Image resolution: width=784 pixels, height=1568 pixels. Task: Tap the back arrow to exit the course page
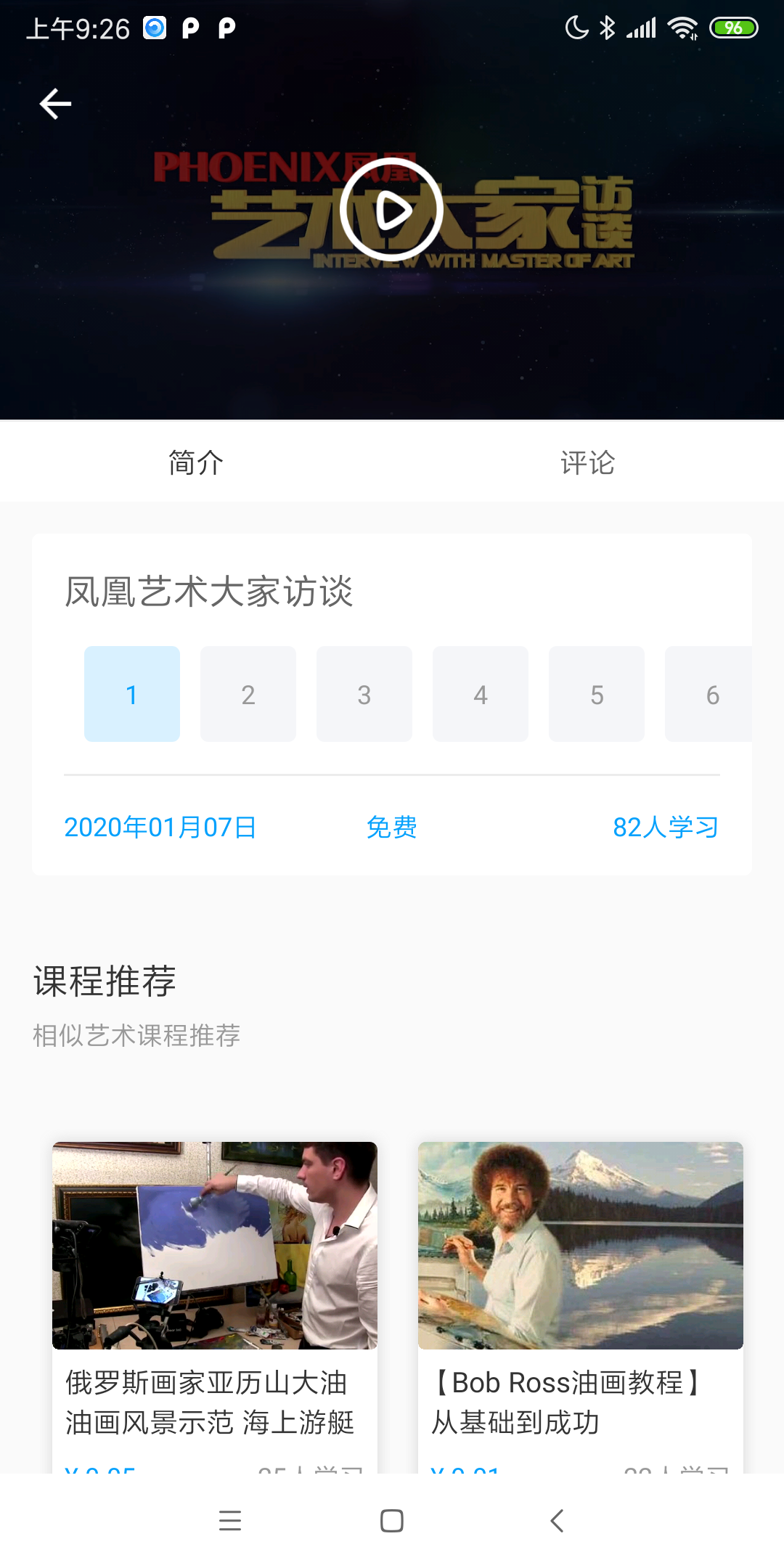[54, 104]
